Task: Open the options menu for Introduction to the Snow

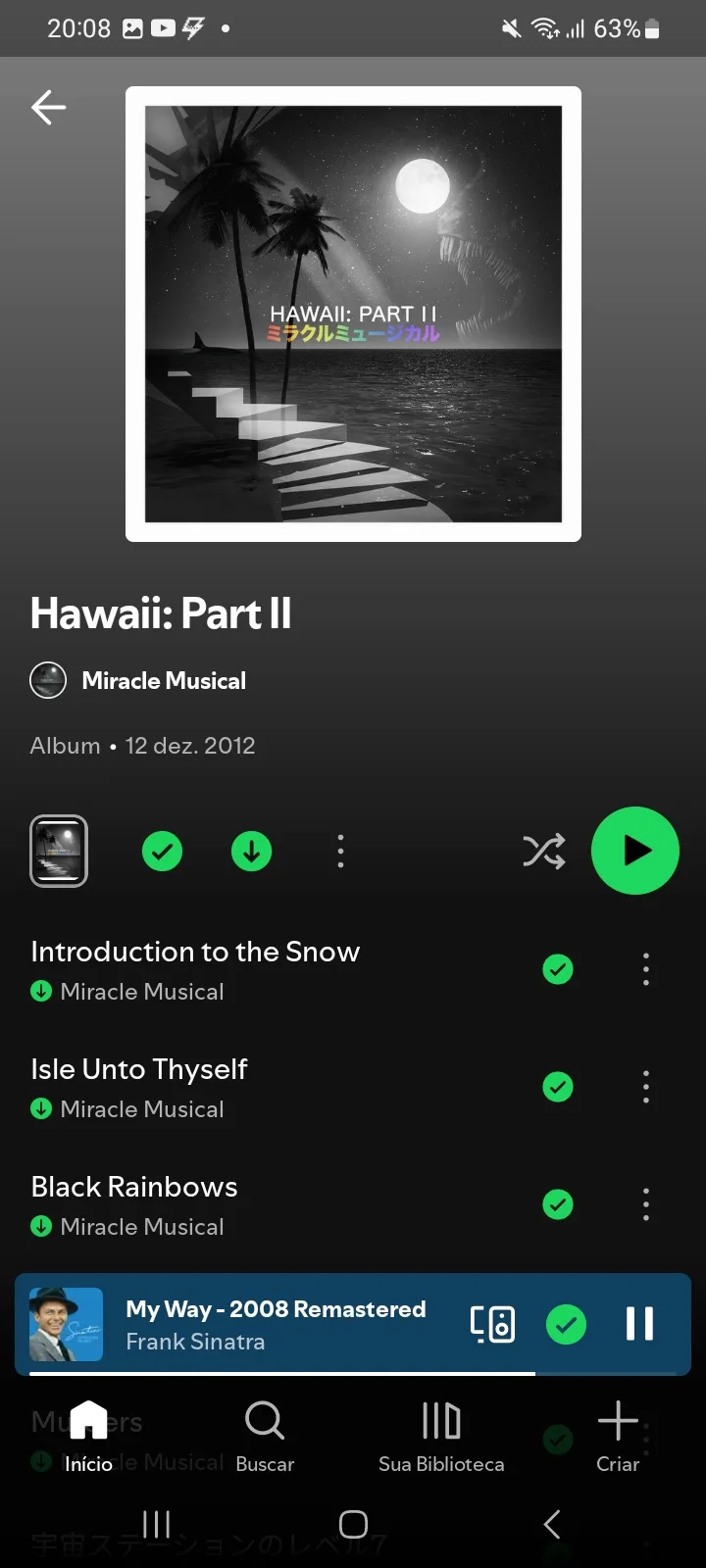Action: click(645, 969)
